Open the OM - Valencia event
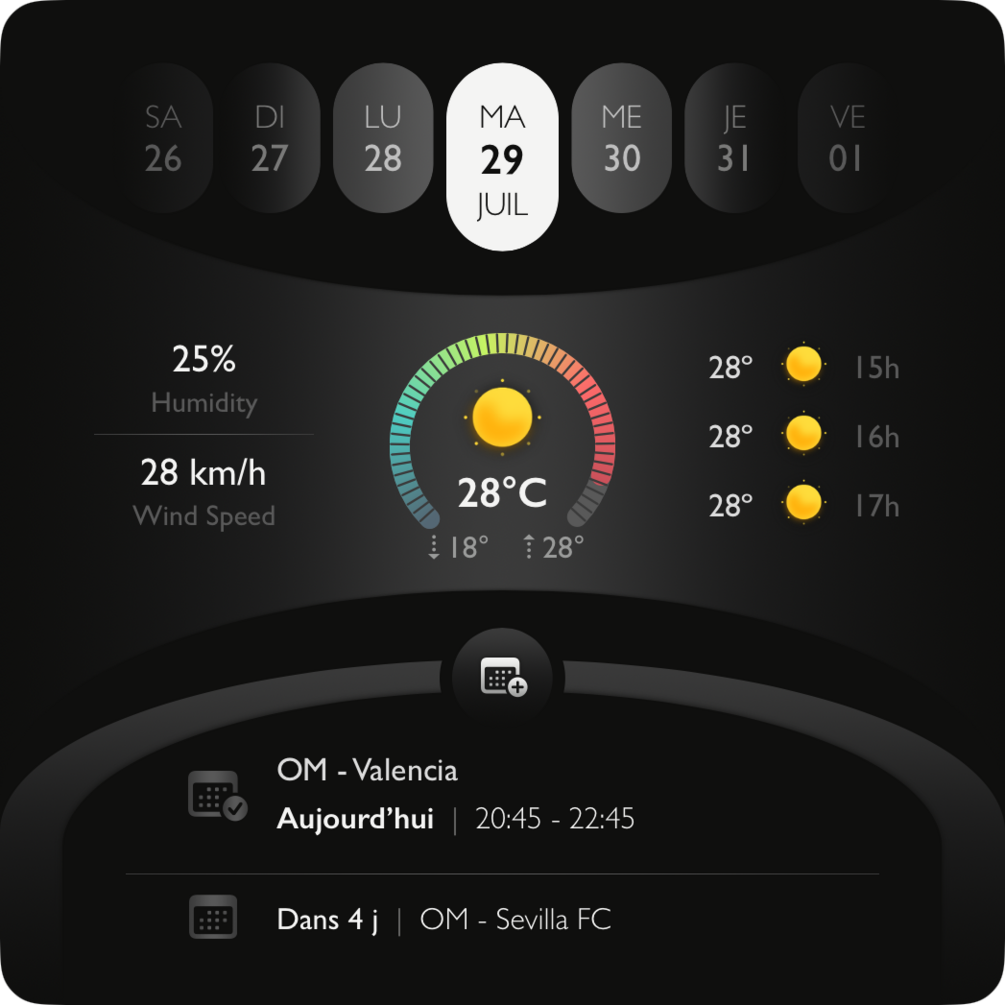 [x=455, y=795]
